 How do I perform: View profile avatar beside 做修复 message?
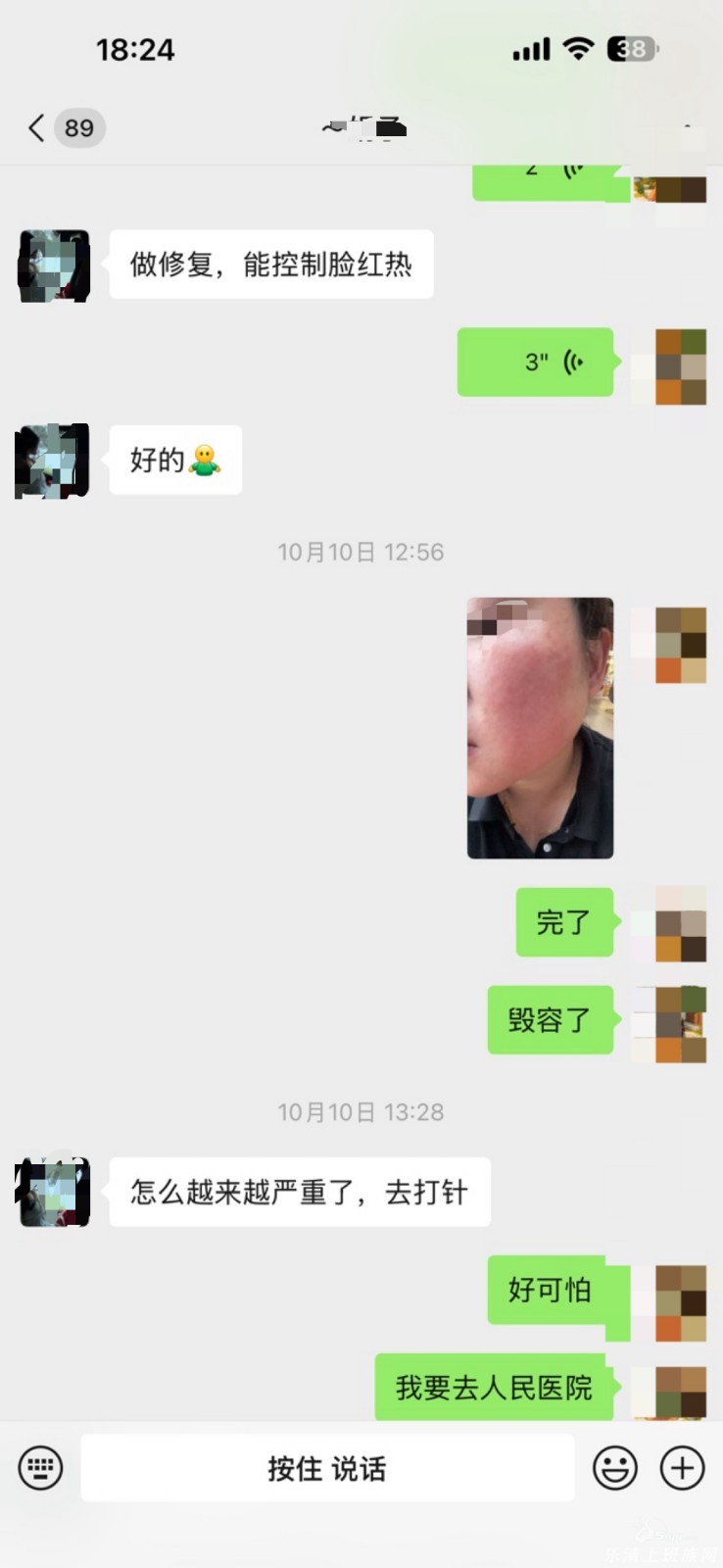point(54,266)
